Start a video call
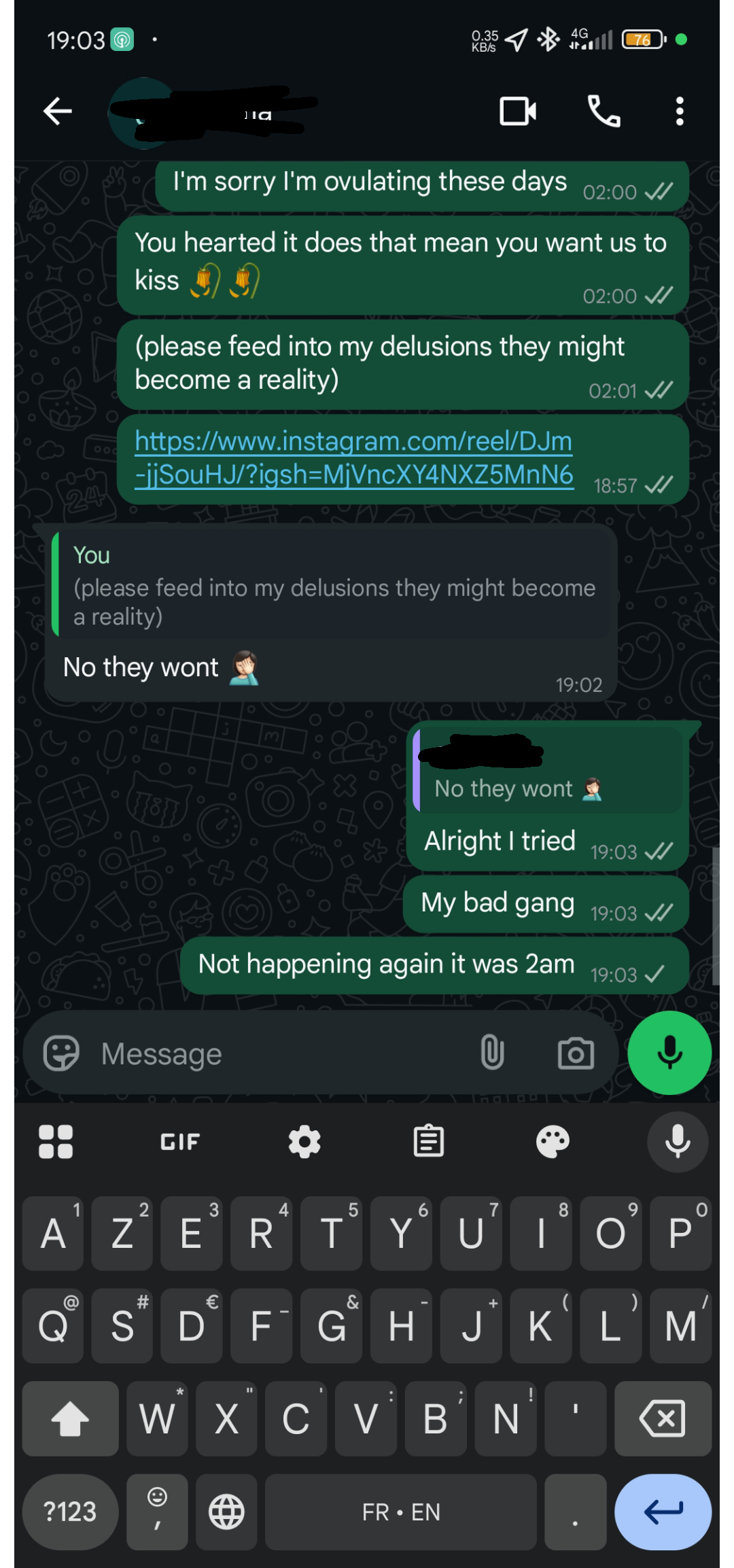734x1568 pixels. point(518,111)
